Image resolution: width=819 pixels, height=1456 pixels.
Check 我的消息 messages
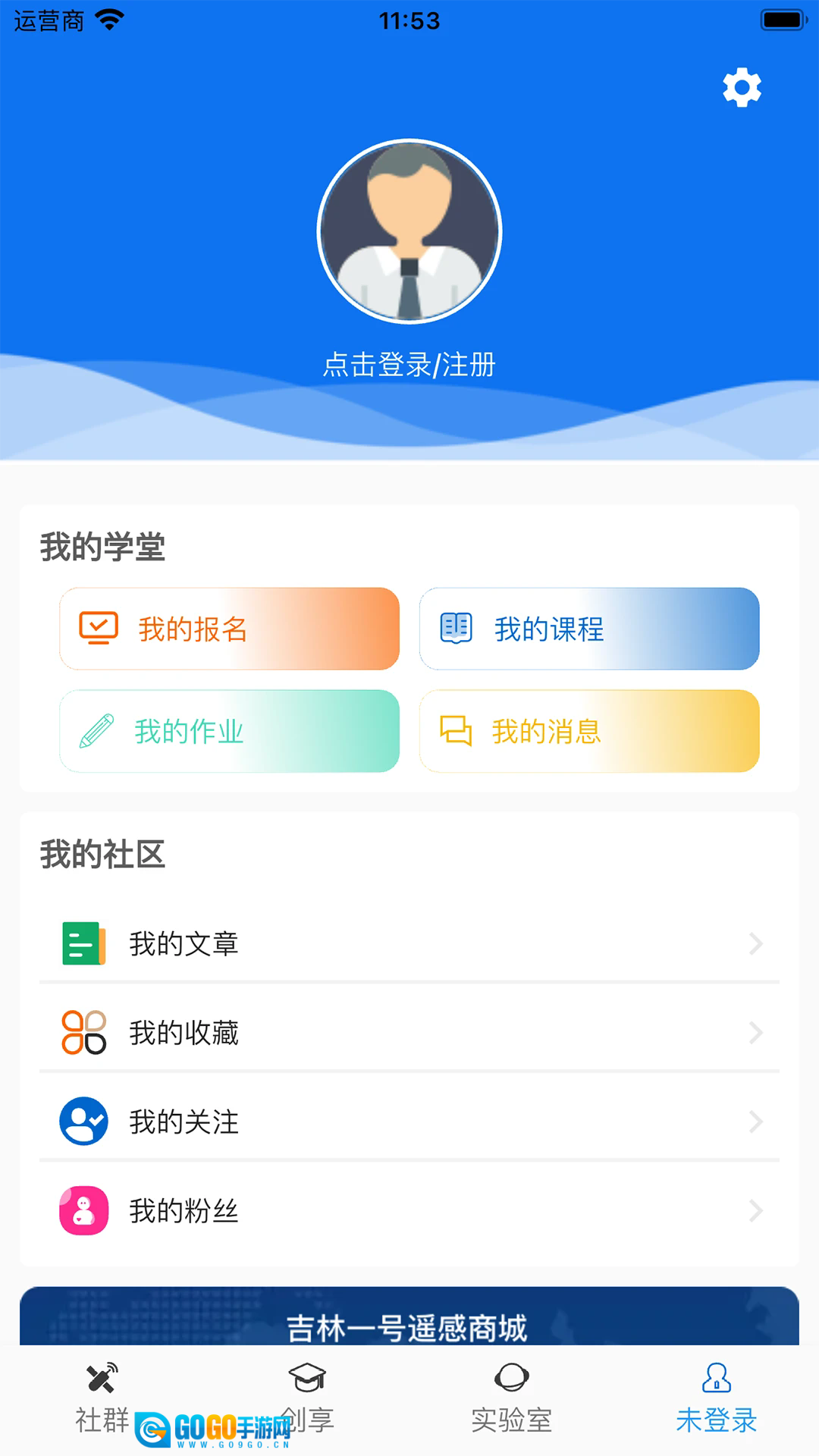pos(589,731)
